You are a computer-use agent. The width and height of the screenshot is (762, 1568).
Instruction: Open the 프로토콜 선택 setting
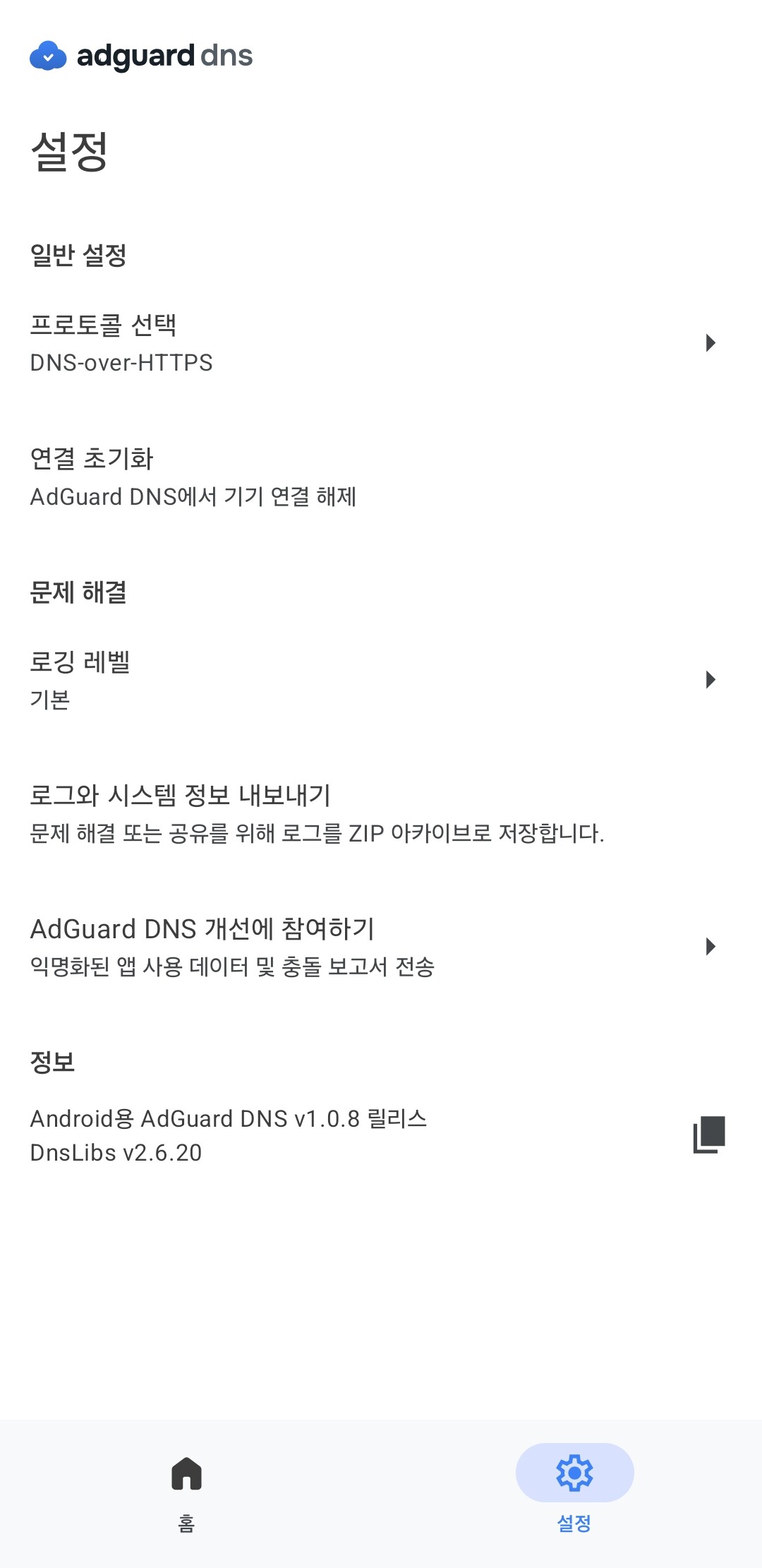381,343
